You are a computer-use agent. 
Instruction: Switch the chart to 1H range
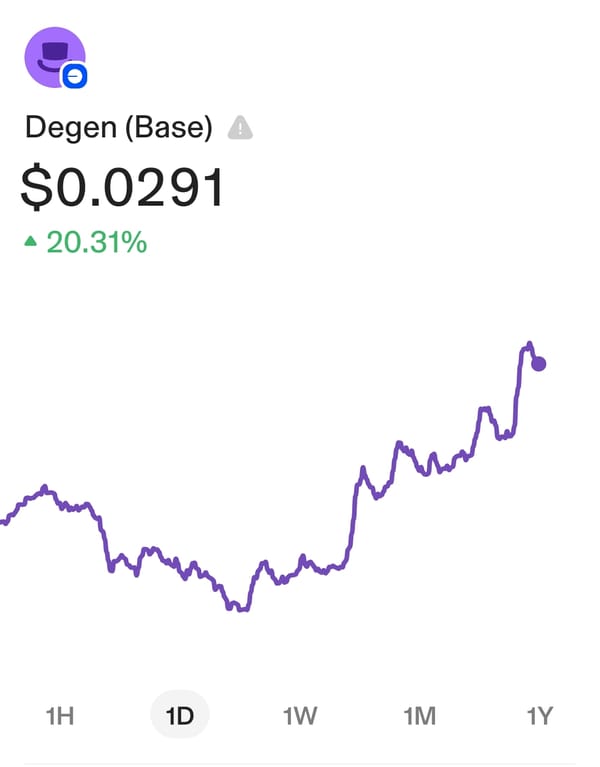tap(60, 715)
